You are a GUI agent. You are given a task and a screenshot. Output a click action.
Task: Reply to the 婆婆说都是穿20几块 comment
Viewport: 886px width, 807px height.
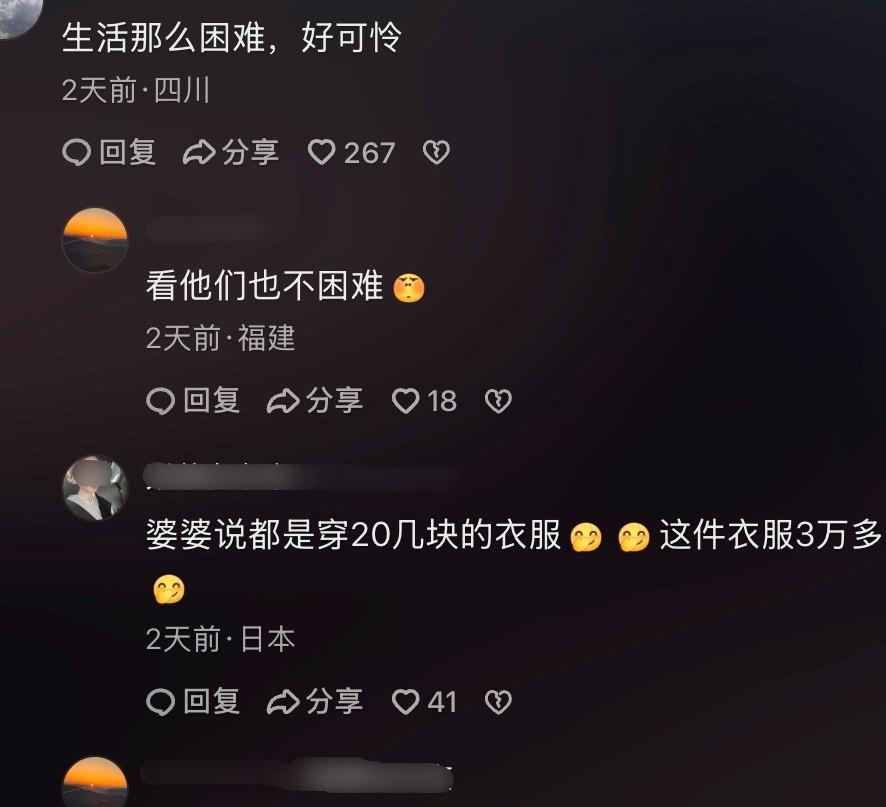[193, 702]
